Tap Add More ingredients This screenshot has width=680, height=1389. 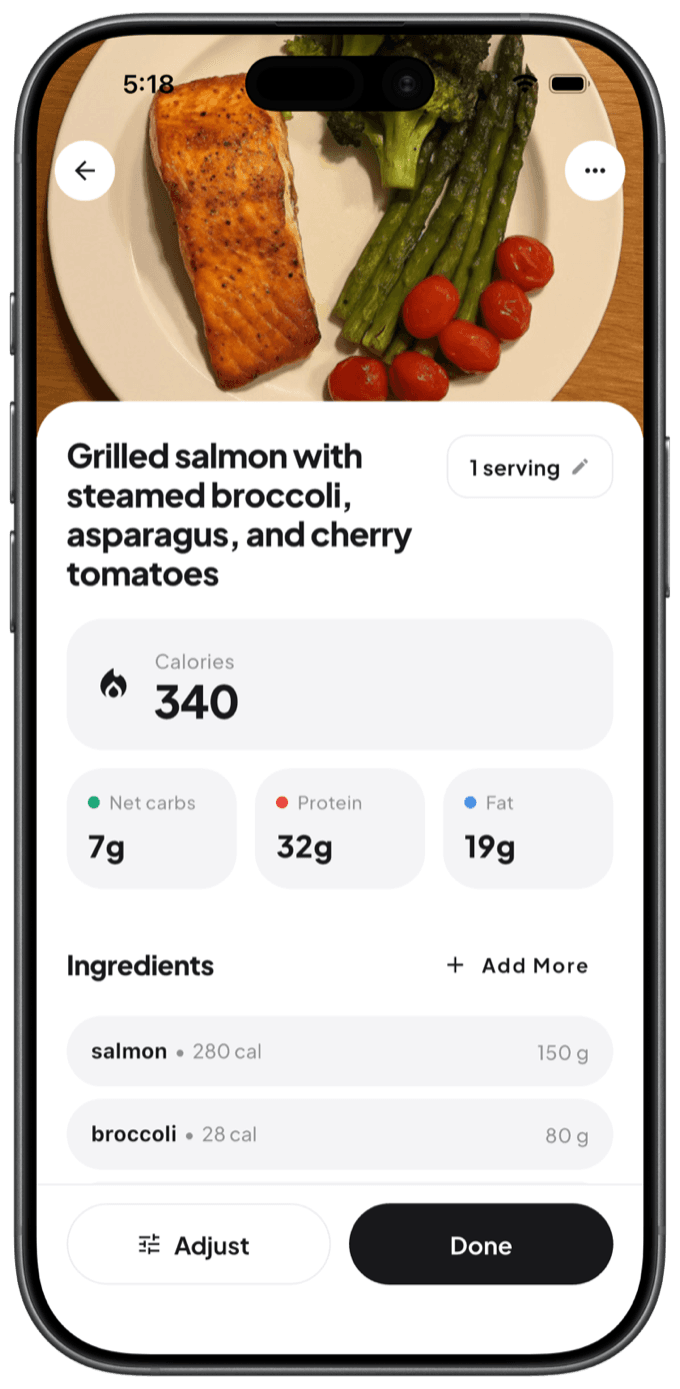(516, 965)
